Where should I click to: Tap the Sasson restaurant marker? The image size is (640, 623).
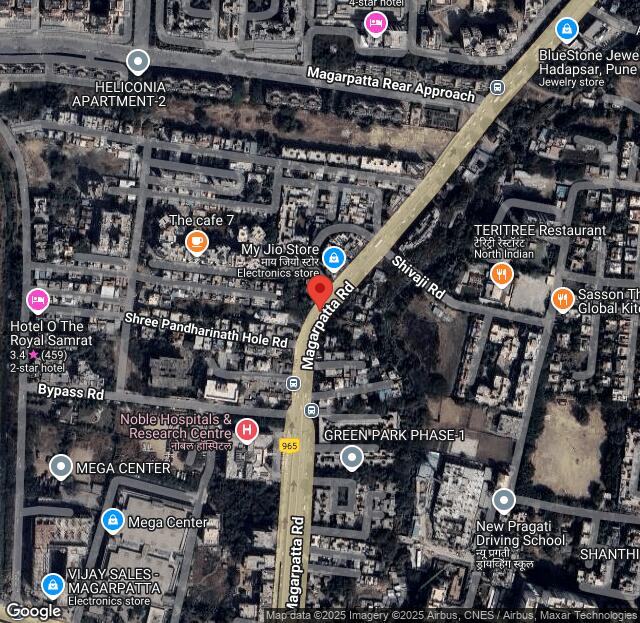pyautogui.click(x=563, y=298)
